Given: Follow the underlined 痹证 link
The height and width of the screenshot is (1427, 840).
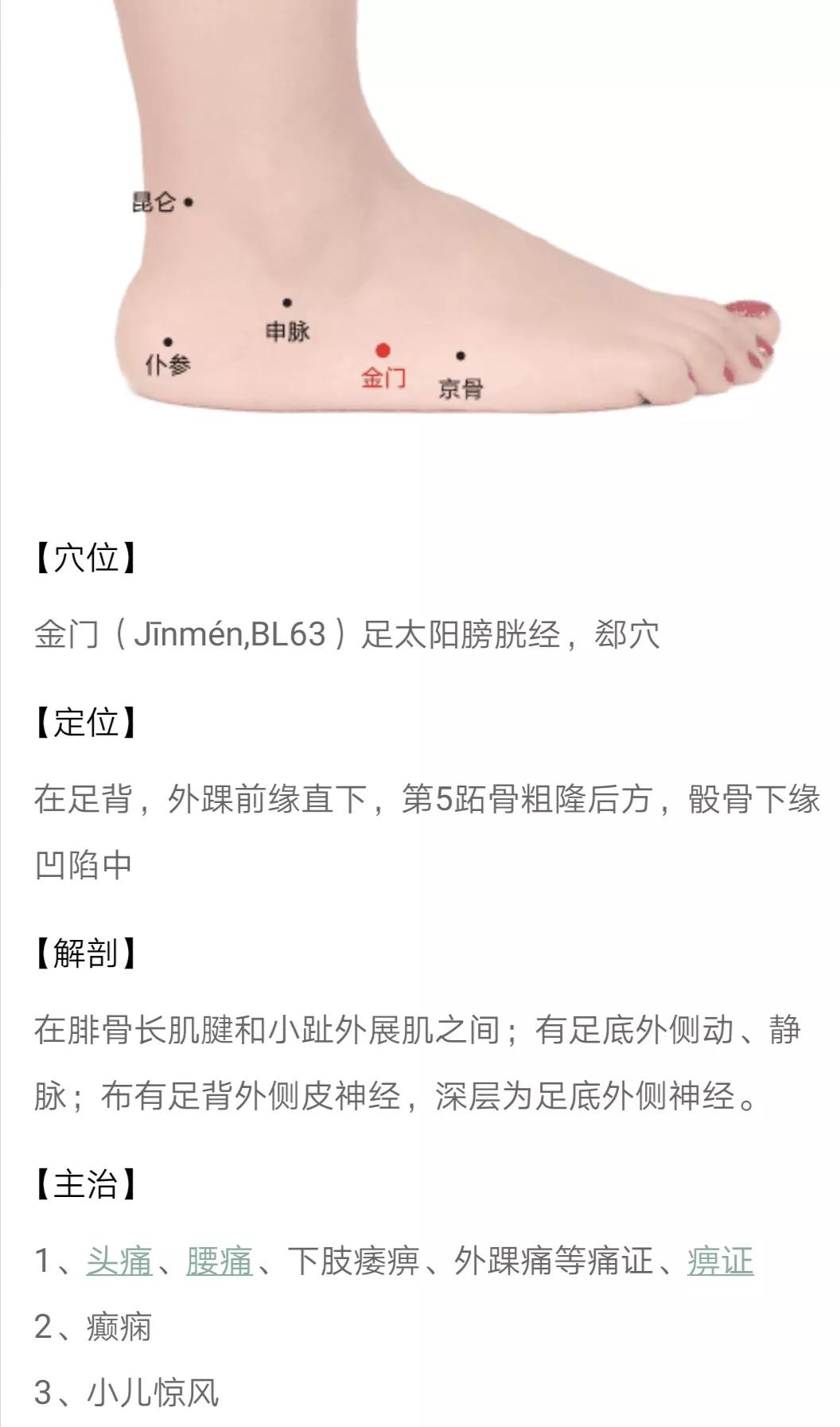Looking at the screenshot, I should [x=720, y=1261].
